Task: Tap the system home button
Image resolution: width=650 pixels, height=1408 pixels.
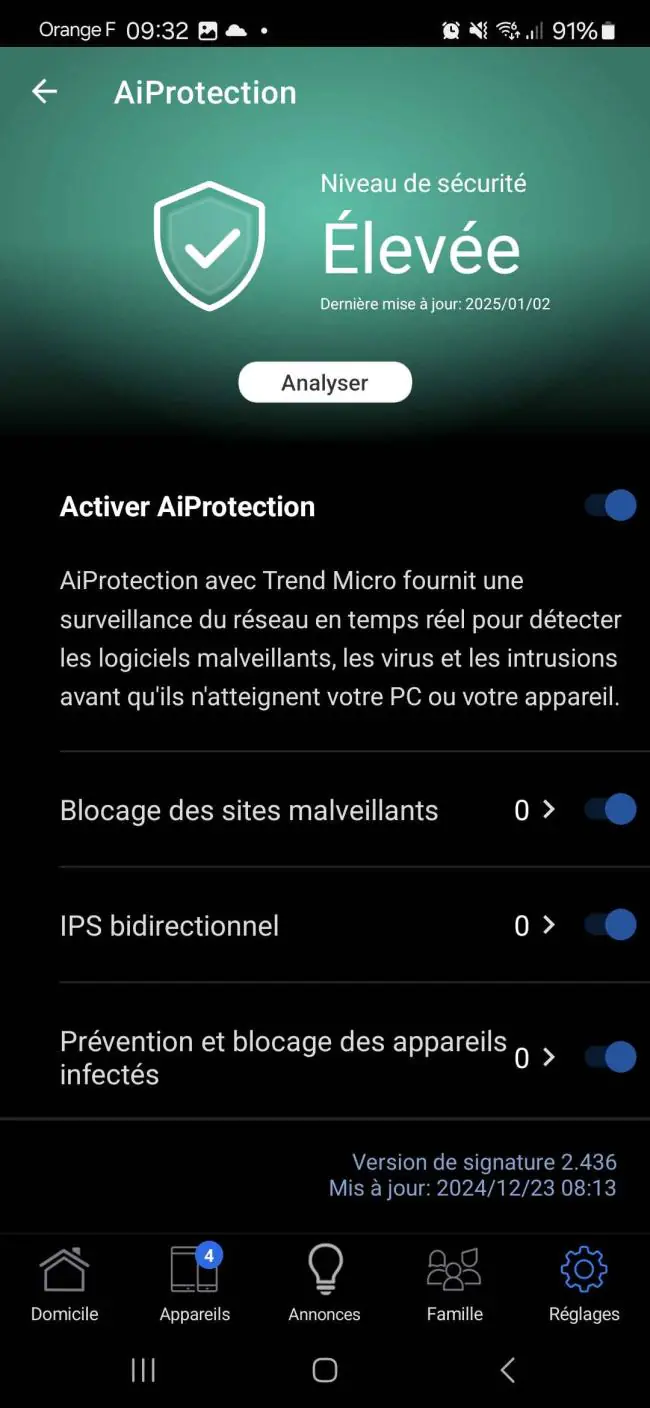Action: [325, 1370]
